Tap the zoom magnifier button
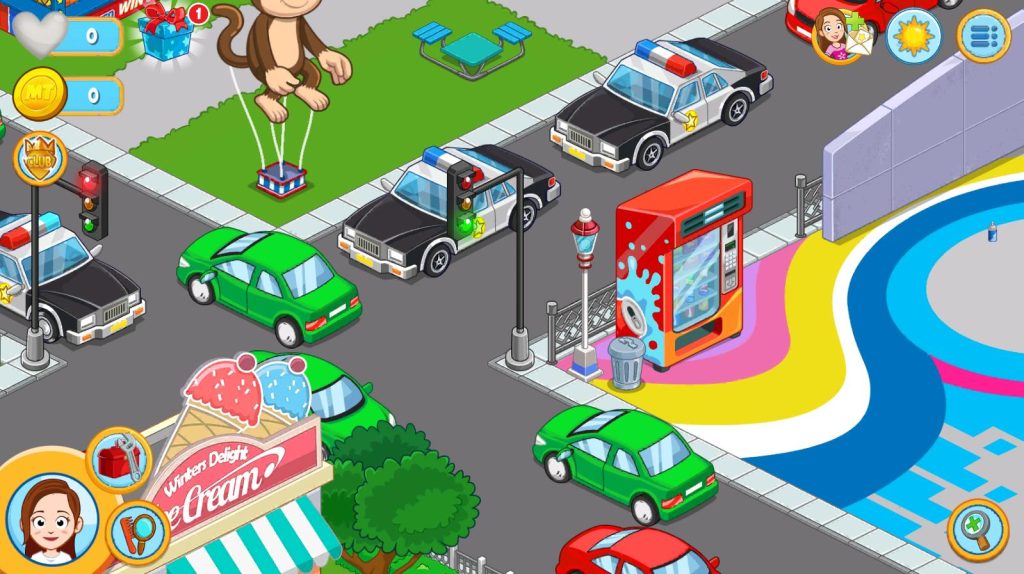The width and height of the screenshot is (1024, 574). [x=977, y=529]
